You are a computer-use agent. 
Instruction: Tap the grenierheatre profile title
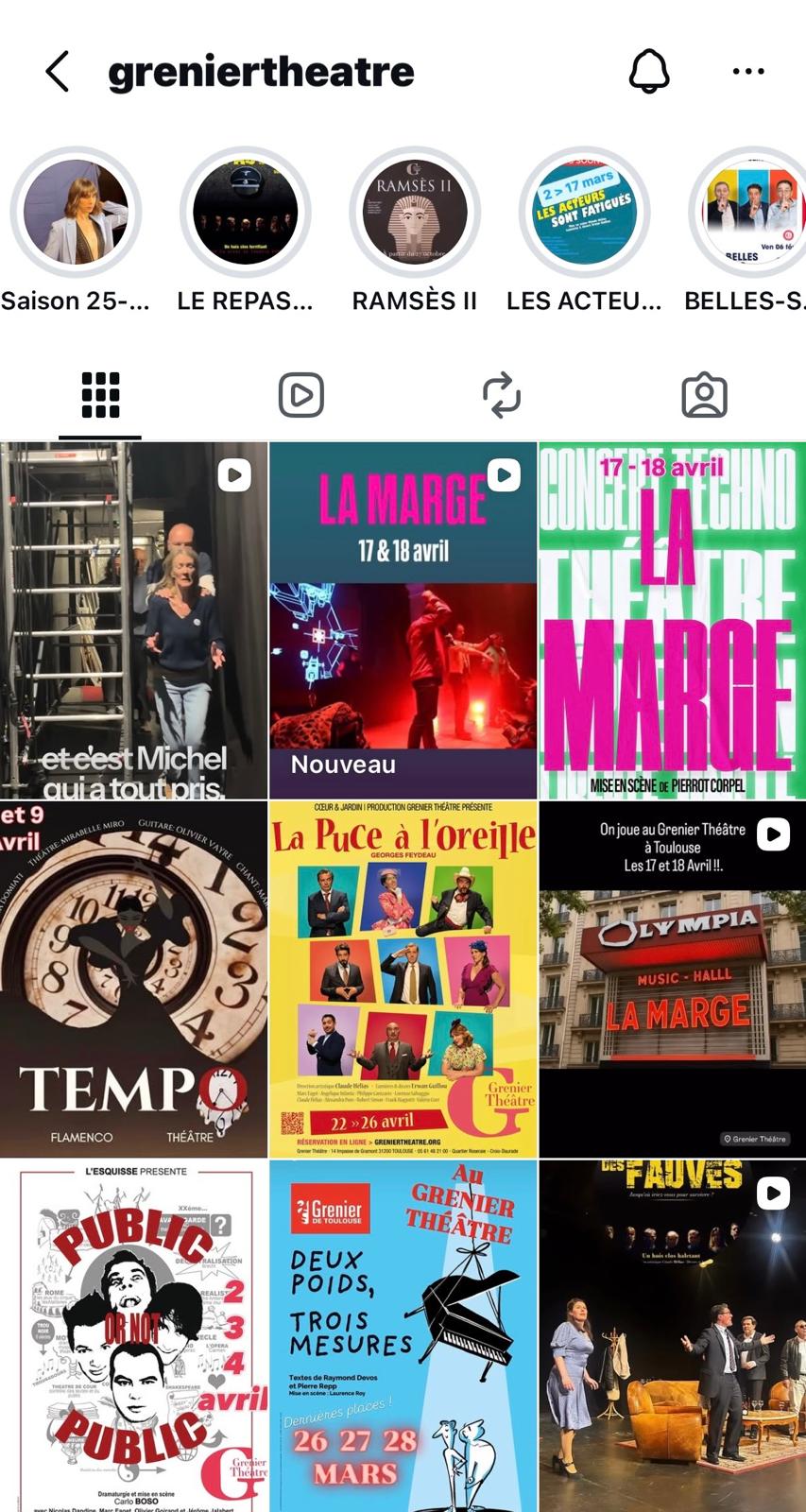262,71
